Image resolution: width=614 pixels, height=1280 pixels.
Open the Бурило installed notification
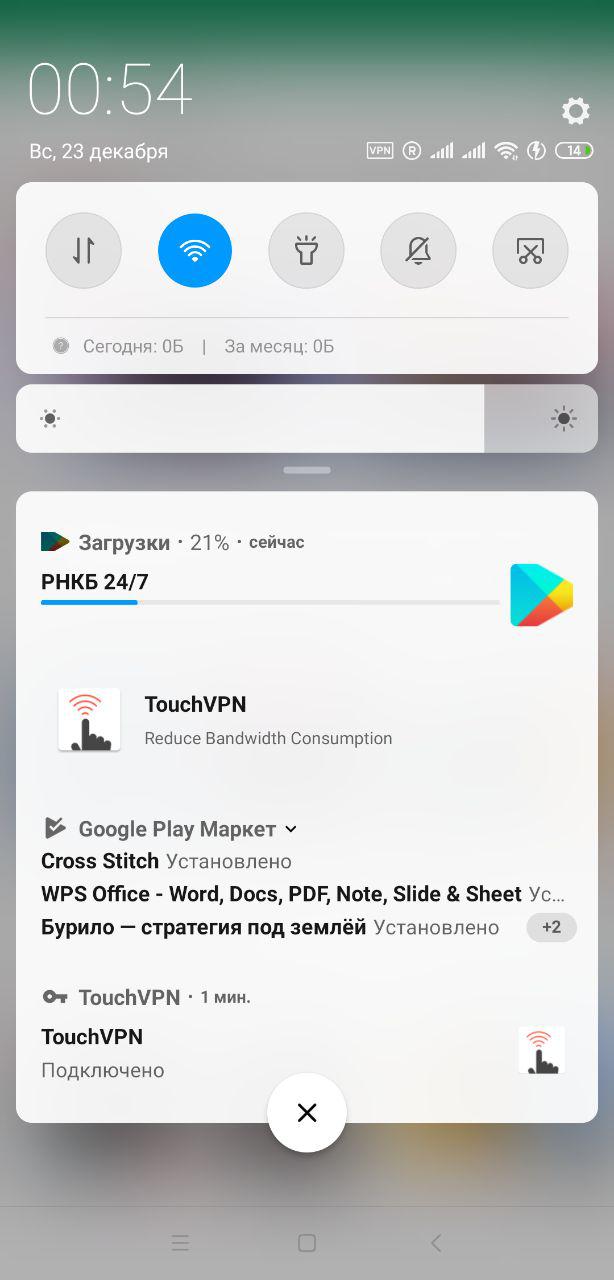tap(270, 927)
